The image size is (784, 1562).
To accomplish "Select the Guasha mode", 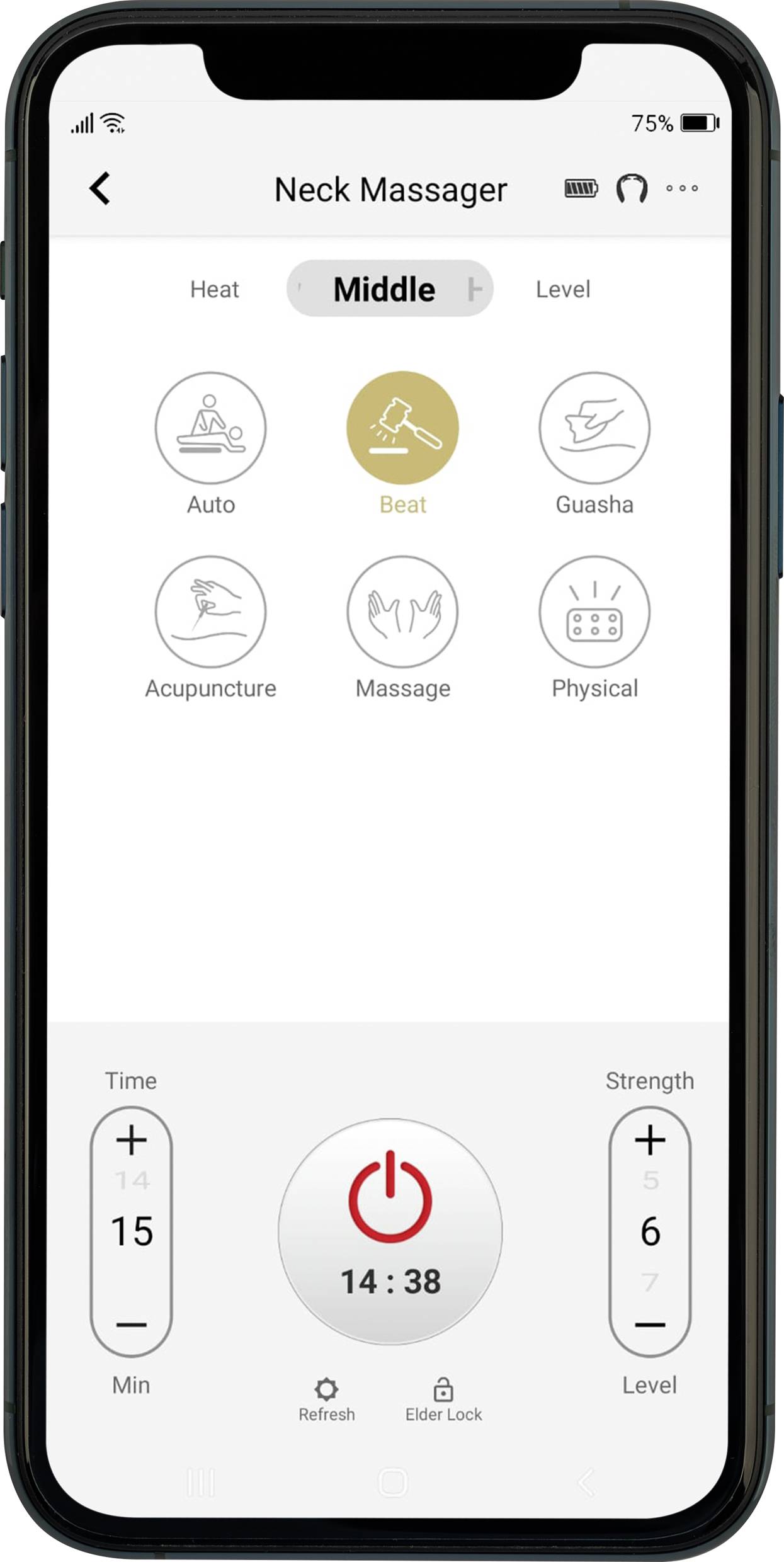I will click(594, 428).
